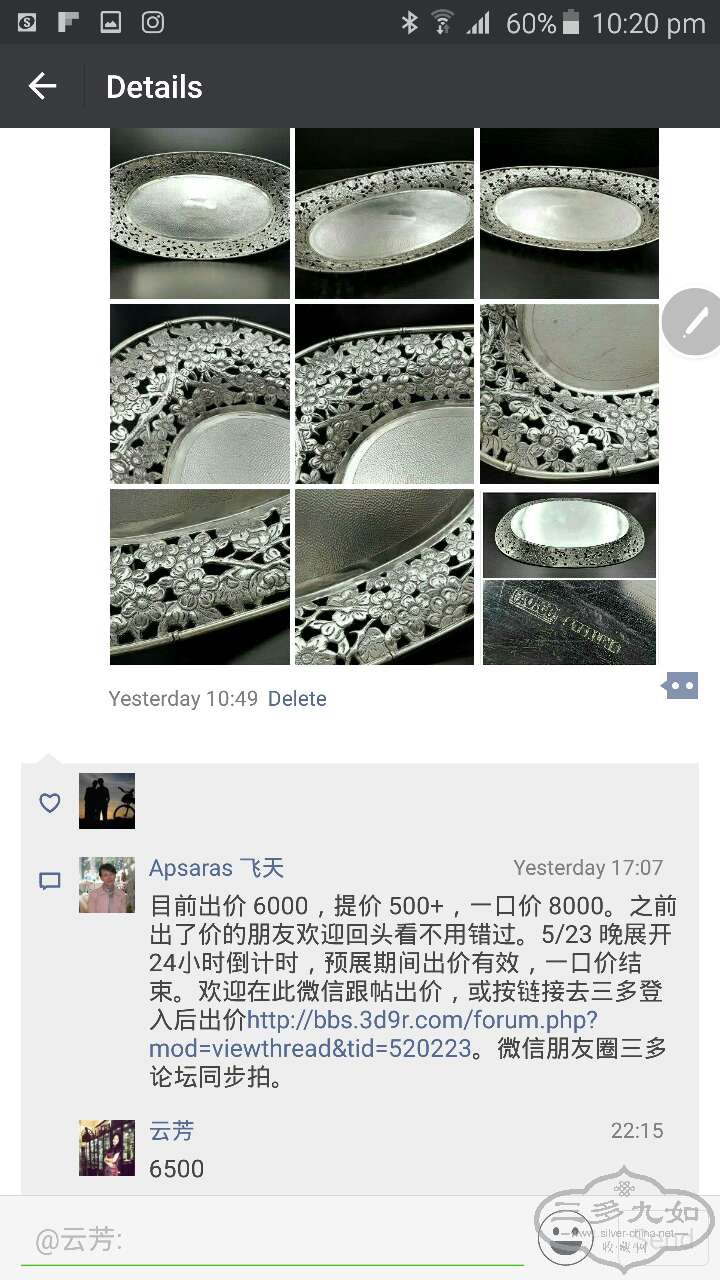The image size is (720, 1280).
Task: Open the like and comment options bubble
Action: pos(680,686)
